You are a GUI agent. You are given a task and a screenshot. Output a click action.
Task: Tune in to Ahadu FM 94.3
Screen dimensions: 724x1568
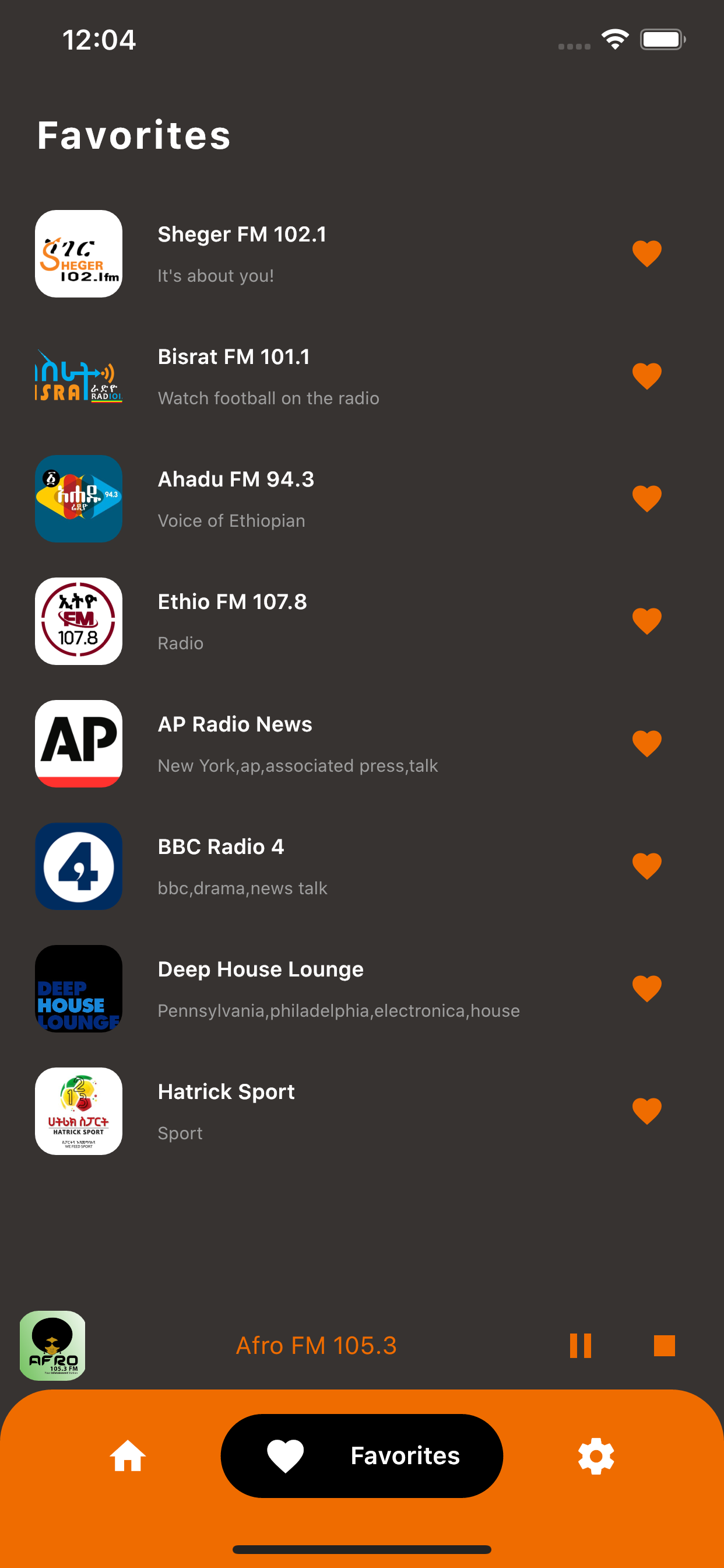tap(361, 499)
